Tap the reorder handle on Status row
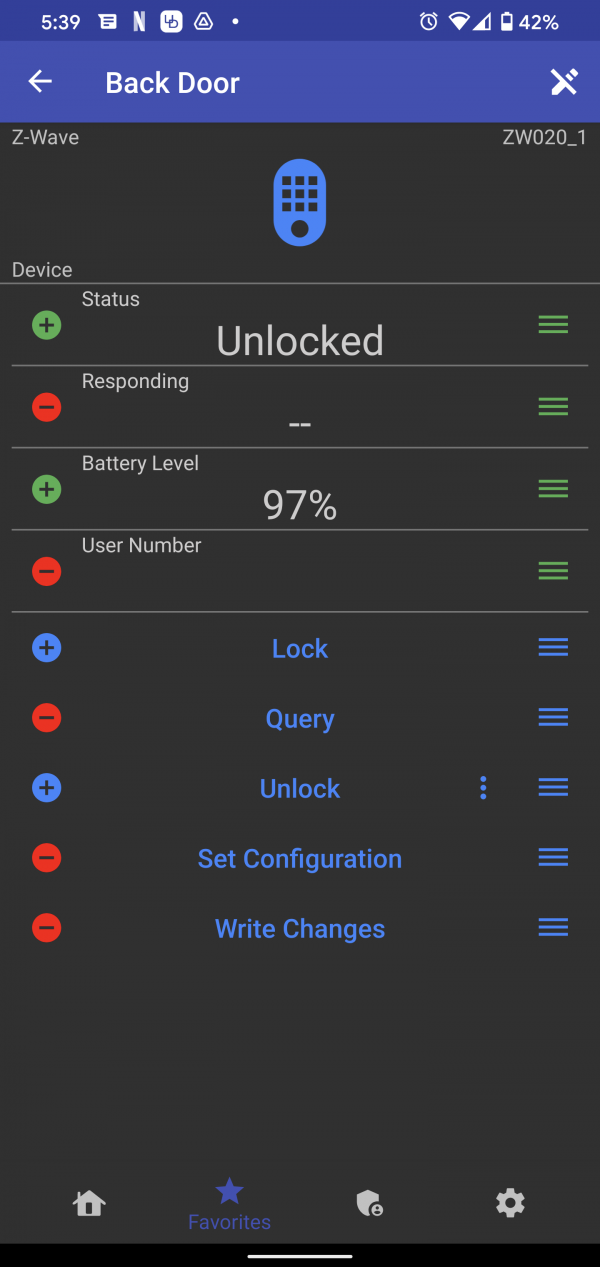 pyautogui.click(x=553, y=324)
